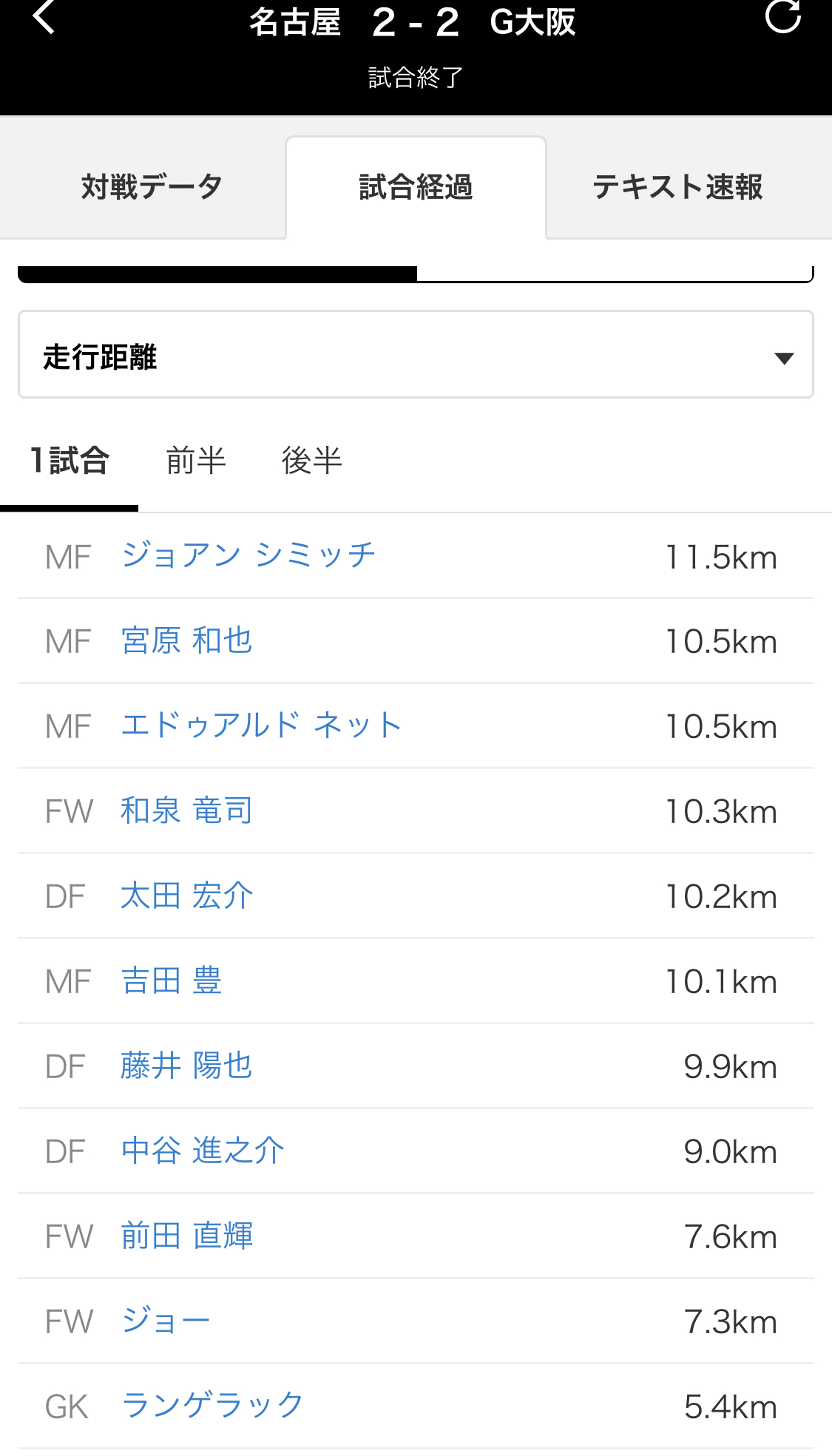Open the テキスト速報 tab
The image size is (832, 1456).
(x=677, y=187)
